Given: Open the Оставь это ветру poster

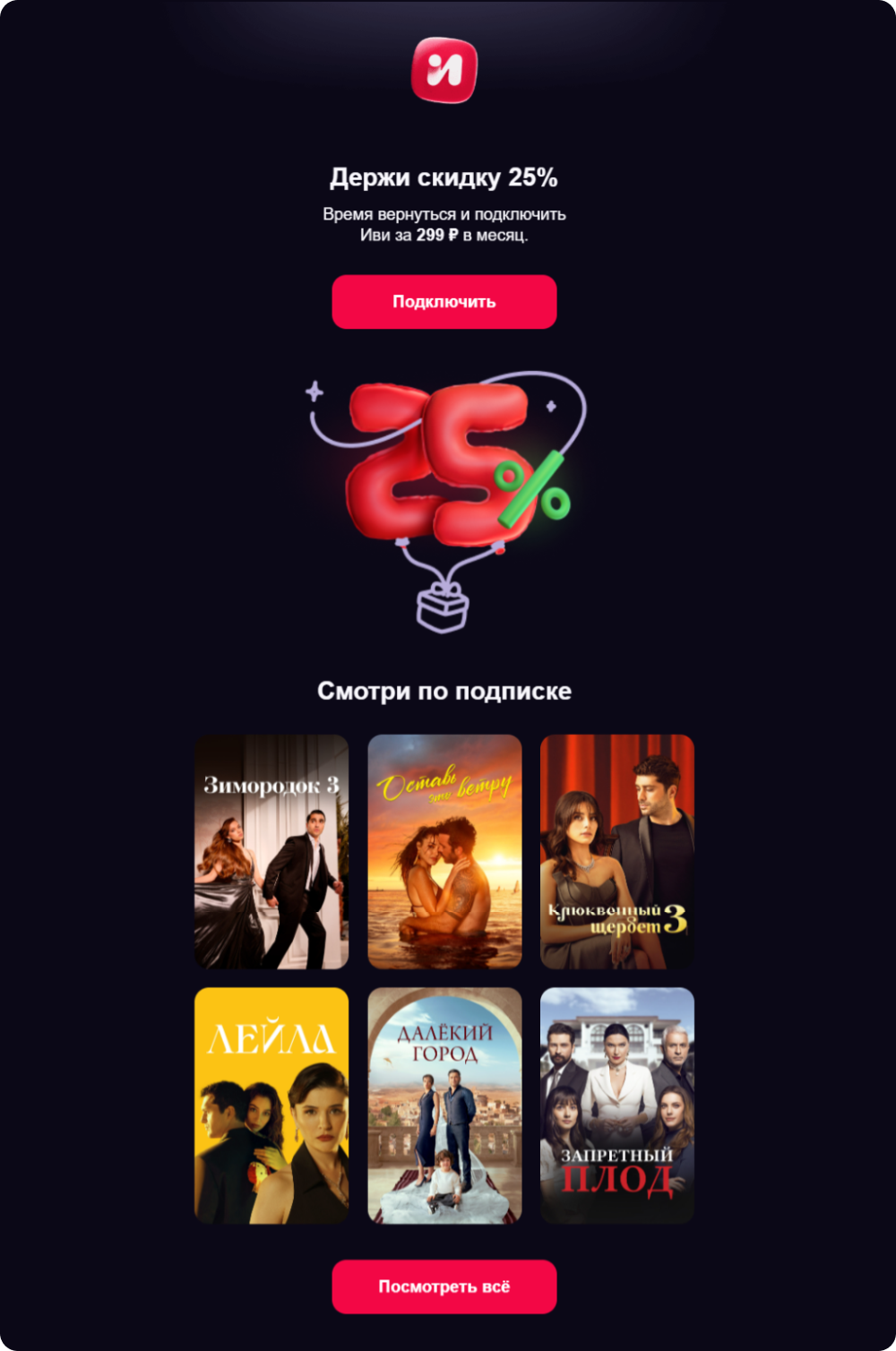Looking at the screenshot, I should point(444,852).
